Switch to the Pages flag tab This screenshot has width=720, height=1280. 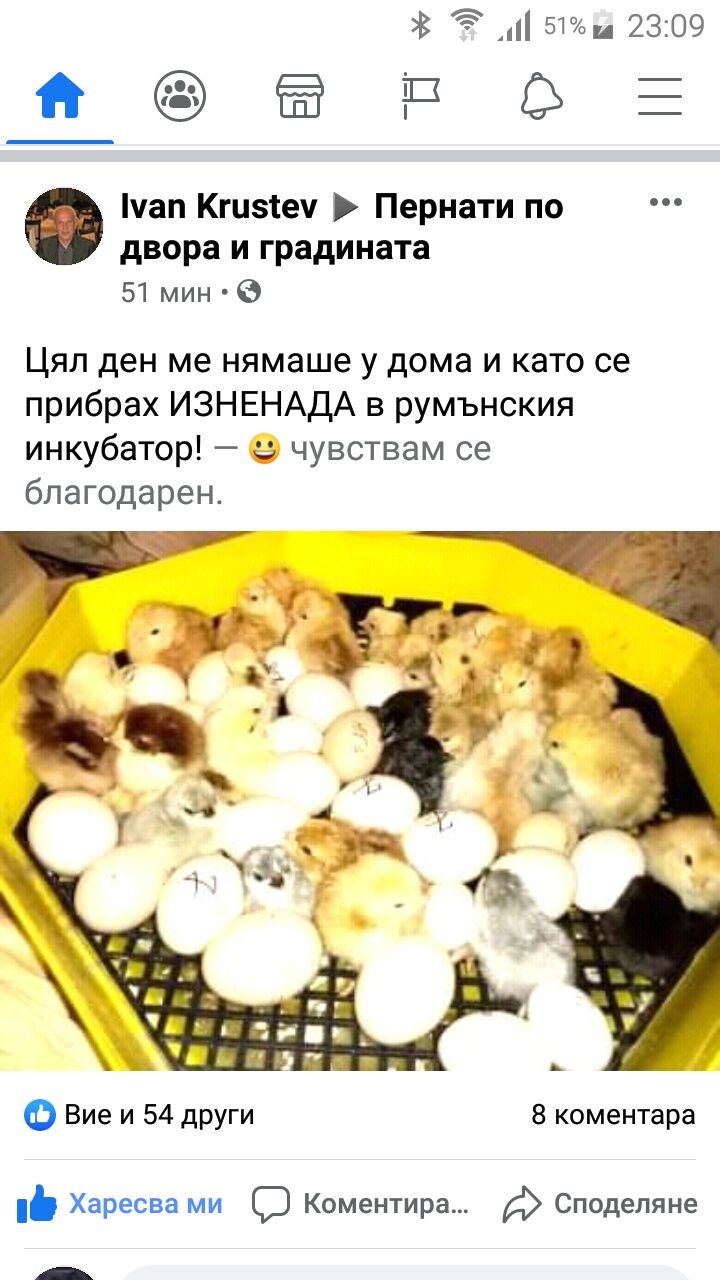tap(420, 97)
